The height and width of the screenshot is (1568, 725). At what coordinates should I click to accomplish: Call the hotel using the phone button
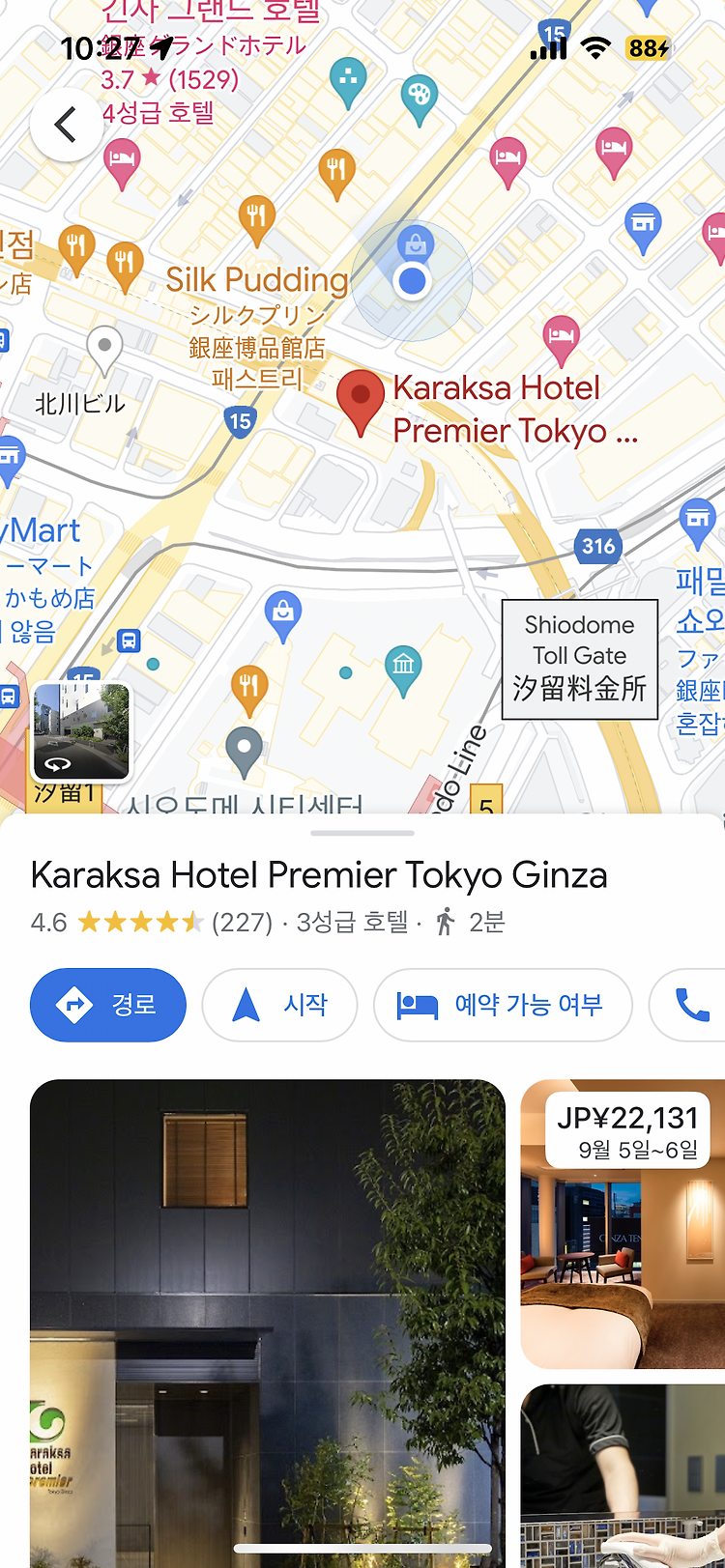[689, 1005]
